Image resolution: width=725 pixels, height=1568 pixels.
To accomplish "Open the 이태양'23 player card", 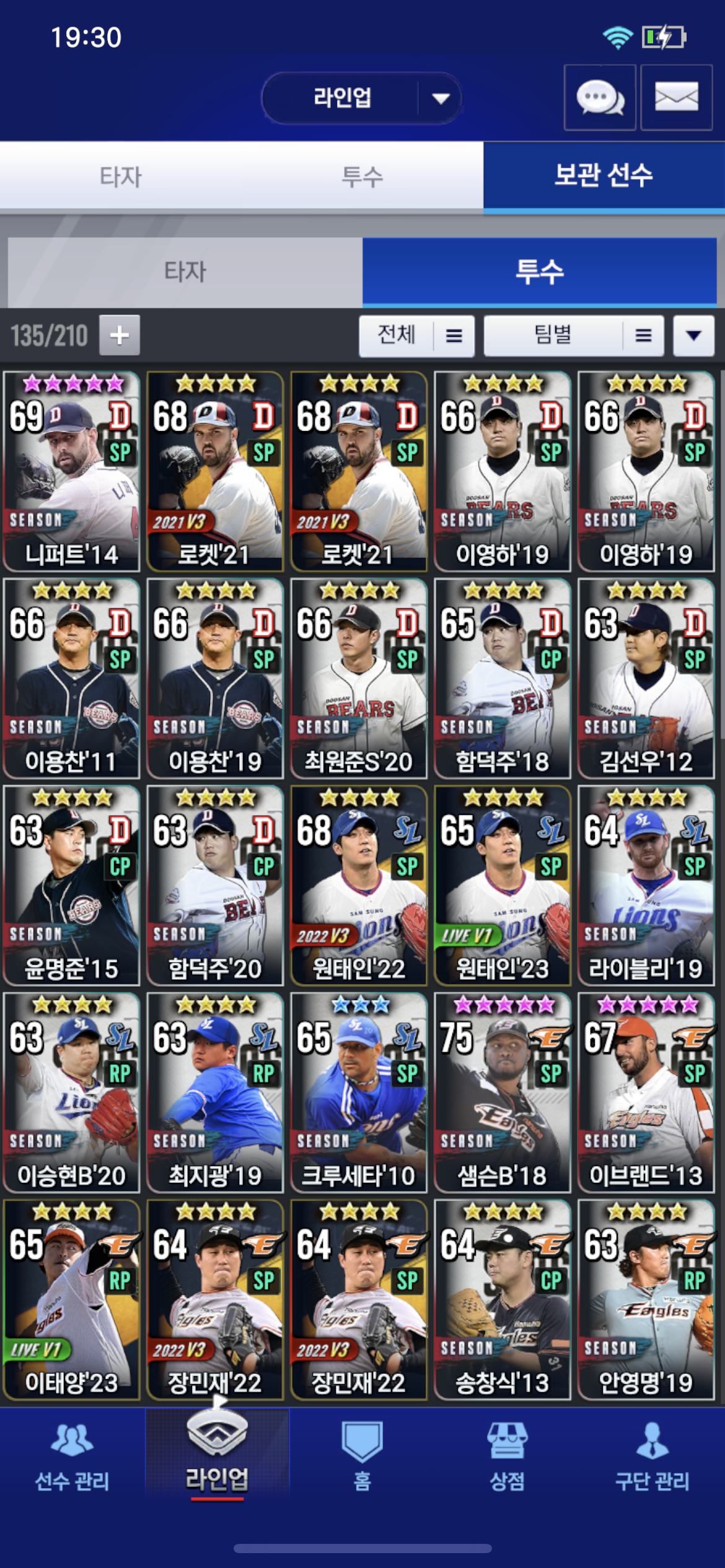I will click(72, 1299).
